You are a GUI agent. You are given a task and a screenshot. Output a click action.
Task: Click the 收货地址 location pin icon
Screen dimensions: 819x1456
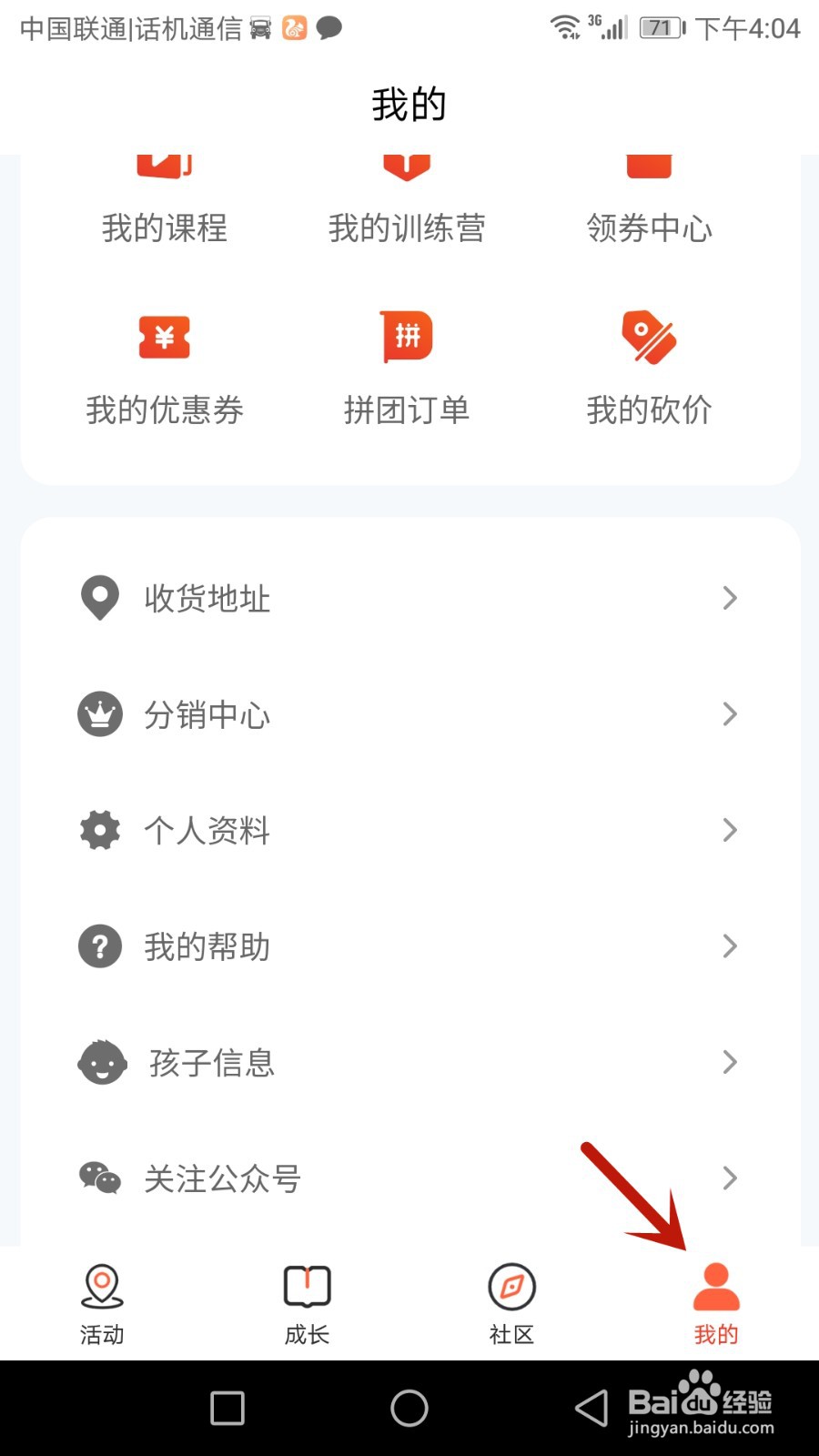[100, 598]
